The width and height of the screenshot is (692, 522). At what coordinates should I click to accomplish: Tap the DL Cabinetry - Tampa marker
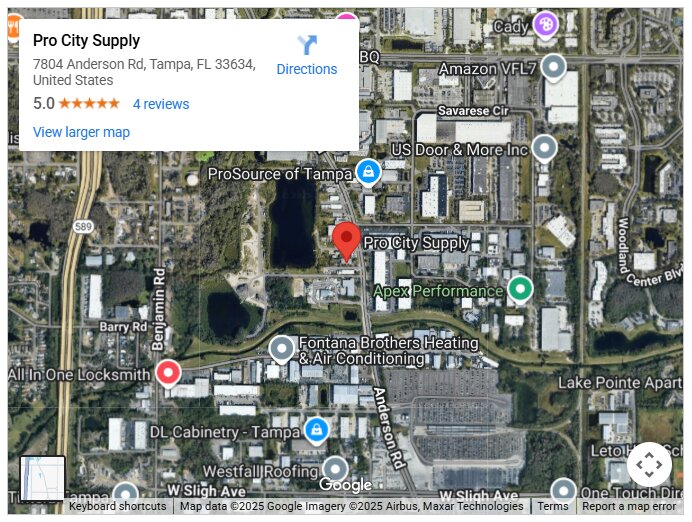point(316,431)
